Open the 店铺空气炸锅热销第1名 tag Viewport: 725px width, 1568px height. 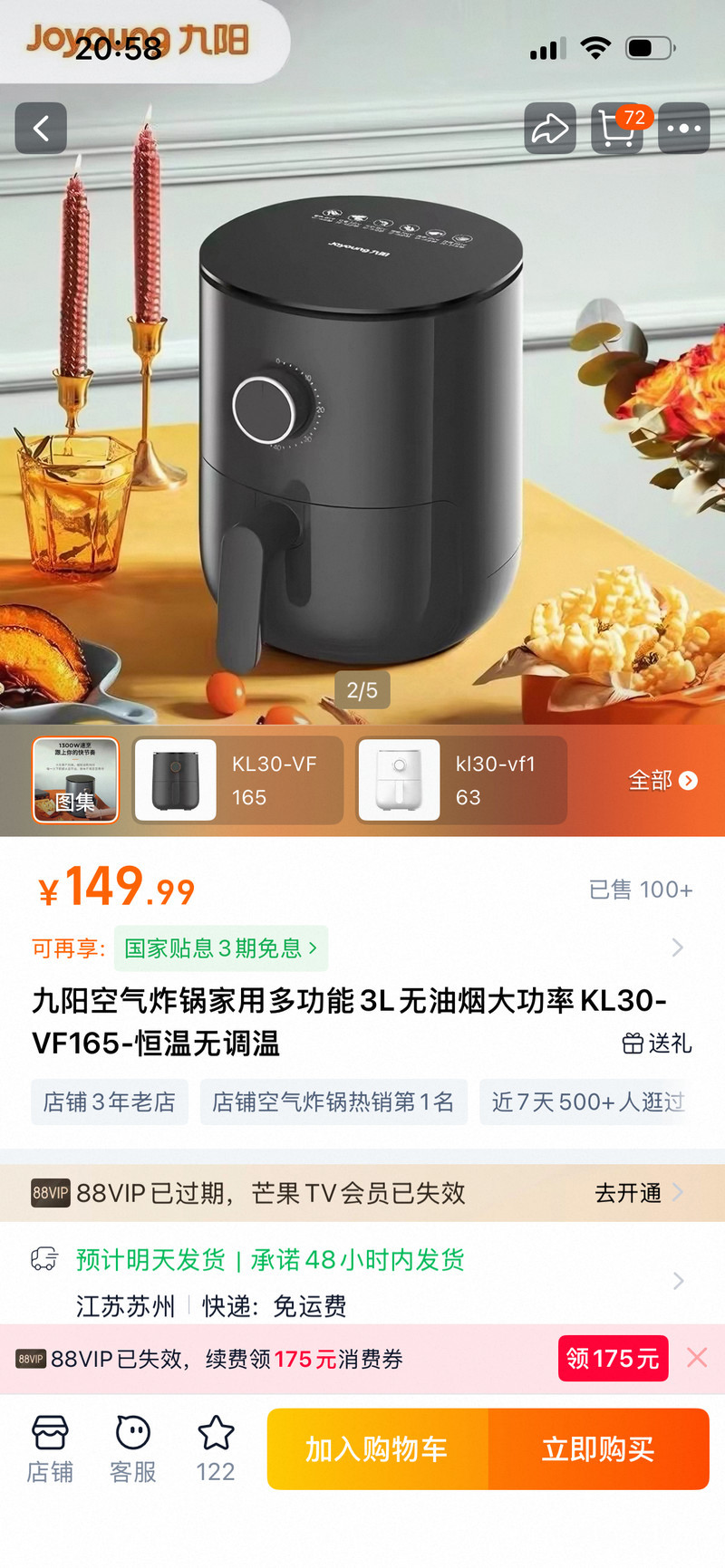(x=333, y=1101)
